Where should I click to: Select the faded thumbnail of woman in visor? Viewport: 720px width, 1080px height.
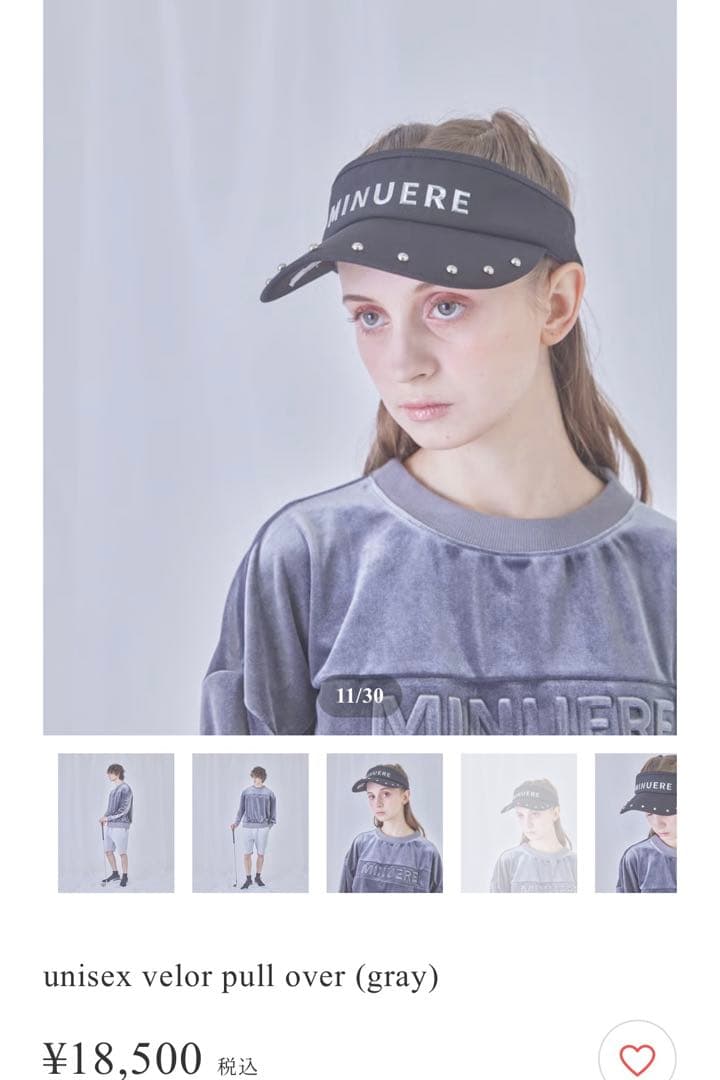[x=518, y=823]
